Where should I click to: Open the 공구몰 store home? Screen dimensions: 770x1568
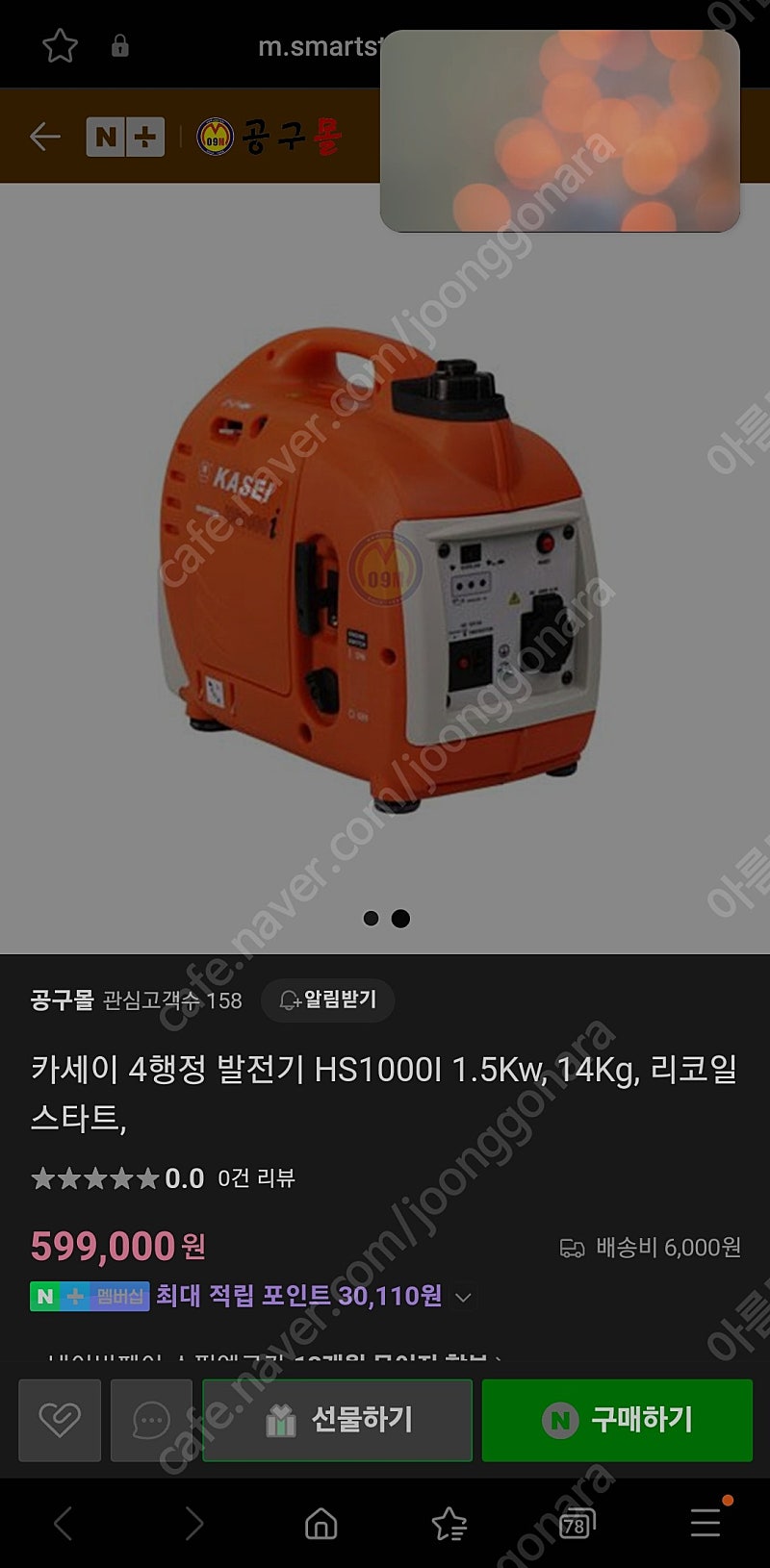tap(269, 137)
